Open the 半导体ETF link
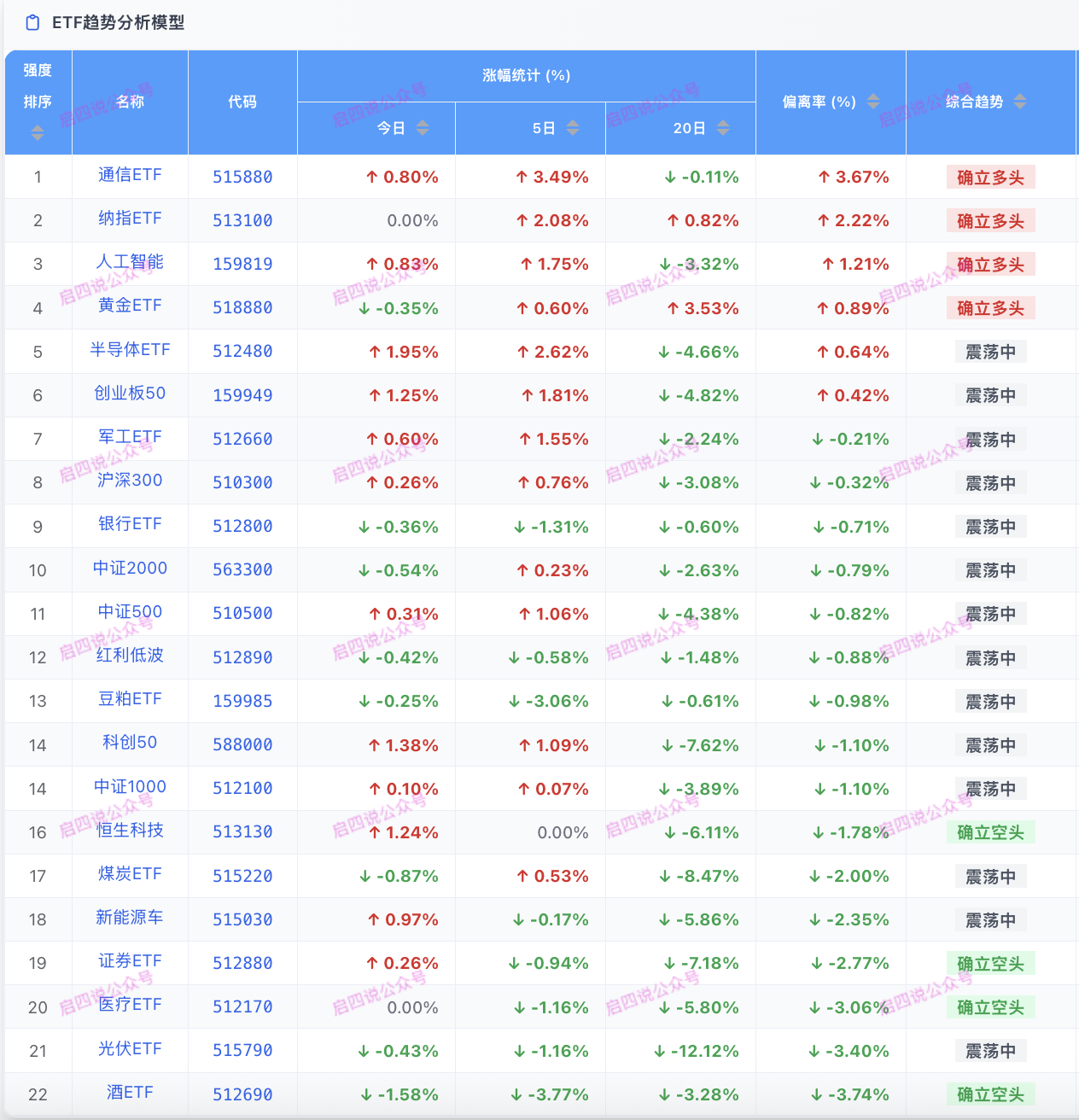The image size is (1079, 1120). click(130, 350)
